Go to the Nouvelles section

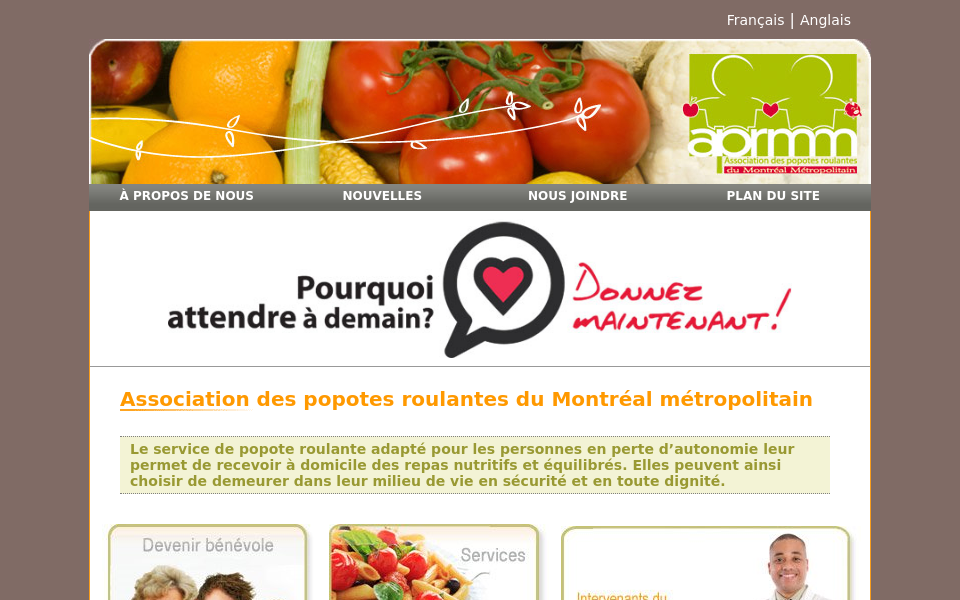point(382,196)
